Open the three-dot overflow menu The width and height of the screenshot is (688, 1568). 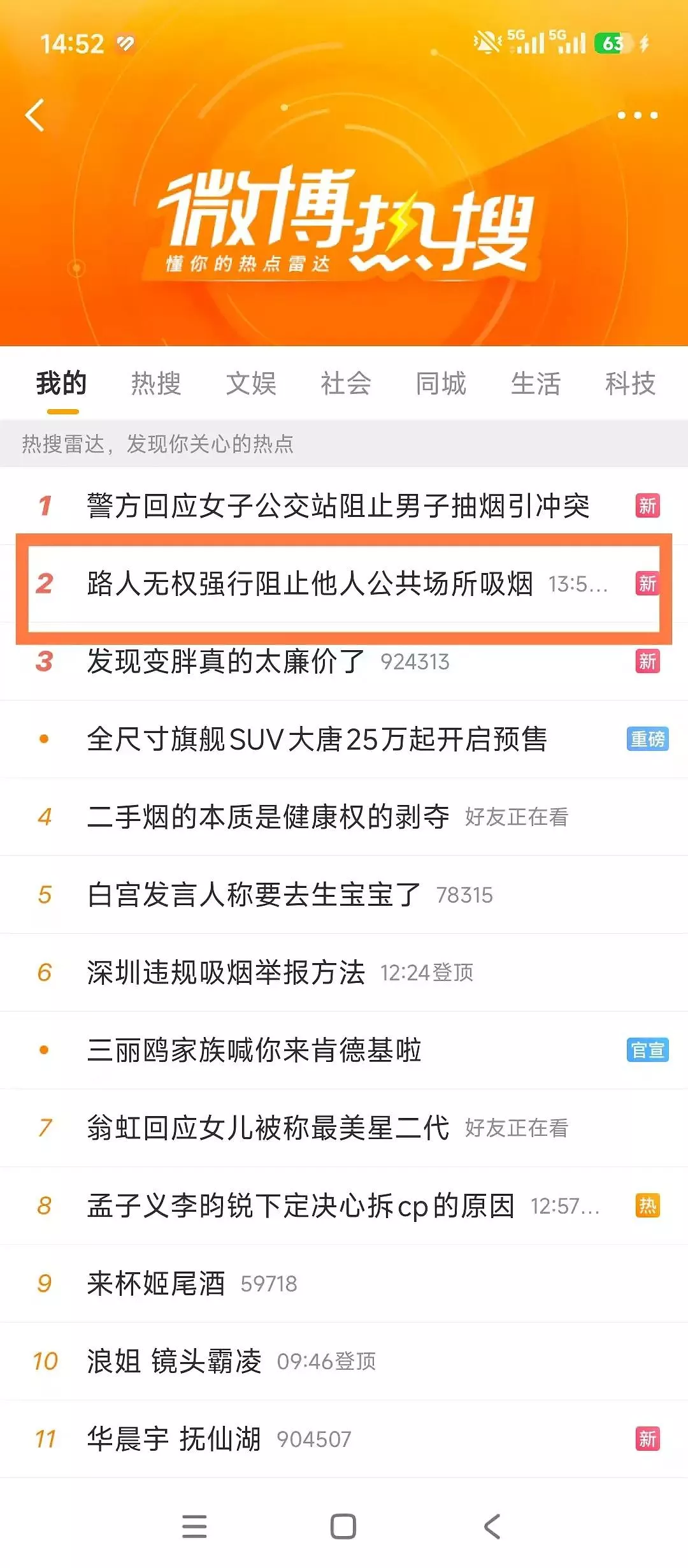pyautogui.click(x=637, y=115)
